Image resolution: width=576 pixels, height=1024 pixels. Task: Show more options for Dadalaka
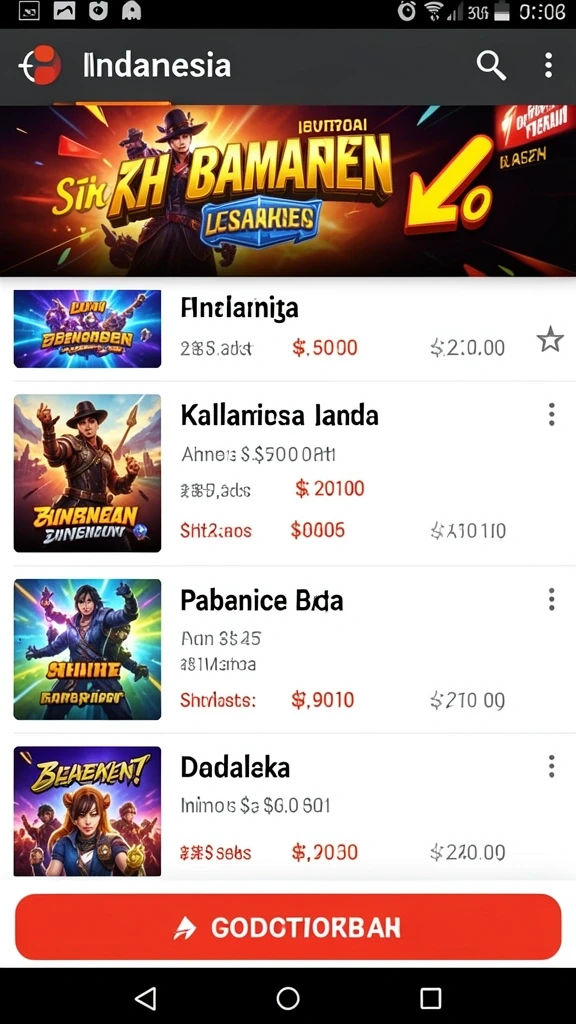click(552, 766)
